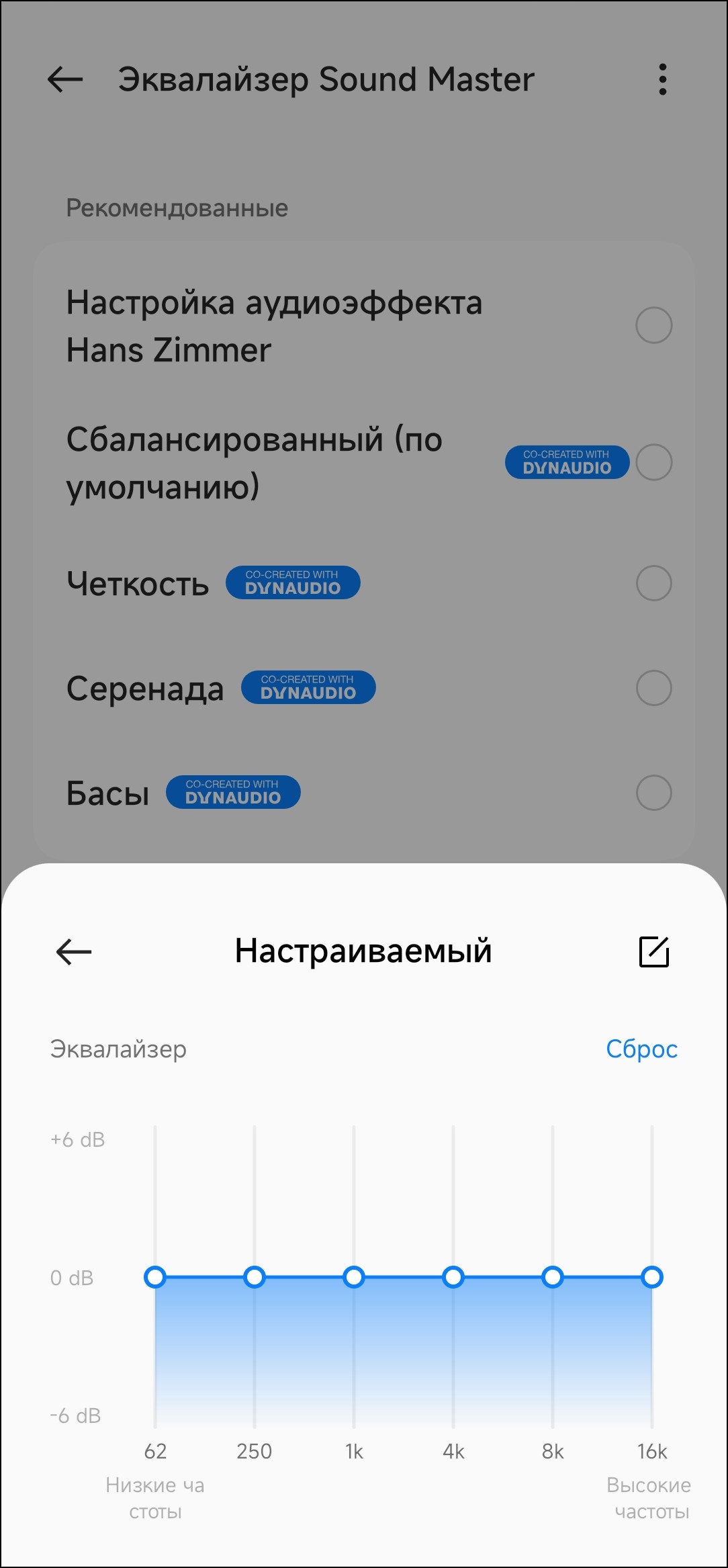Tap the 4k band handle
This screenshot has width=728, height=1568.
coord(453,1277)
